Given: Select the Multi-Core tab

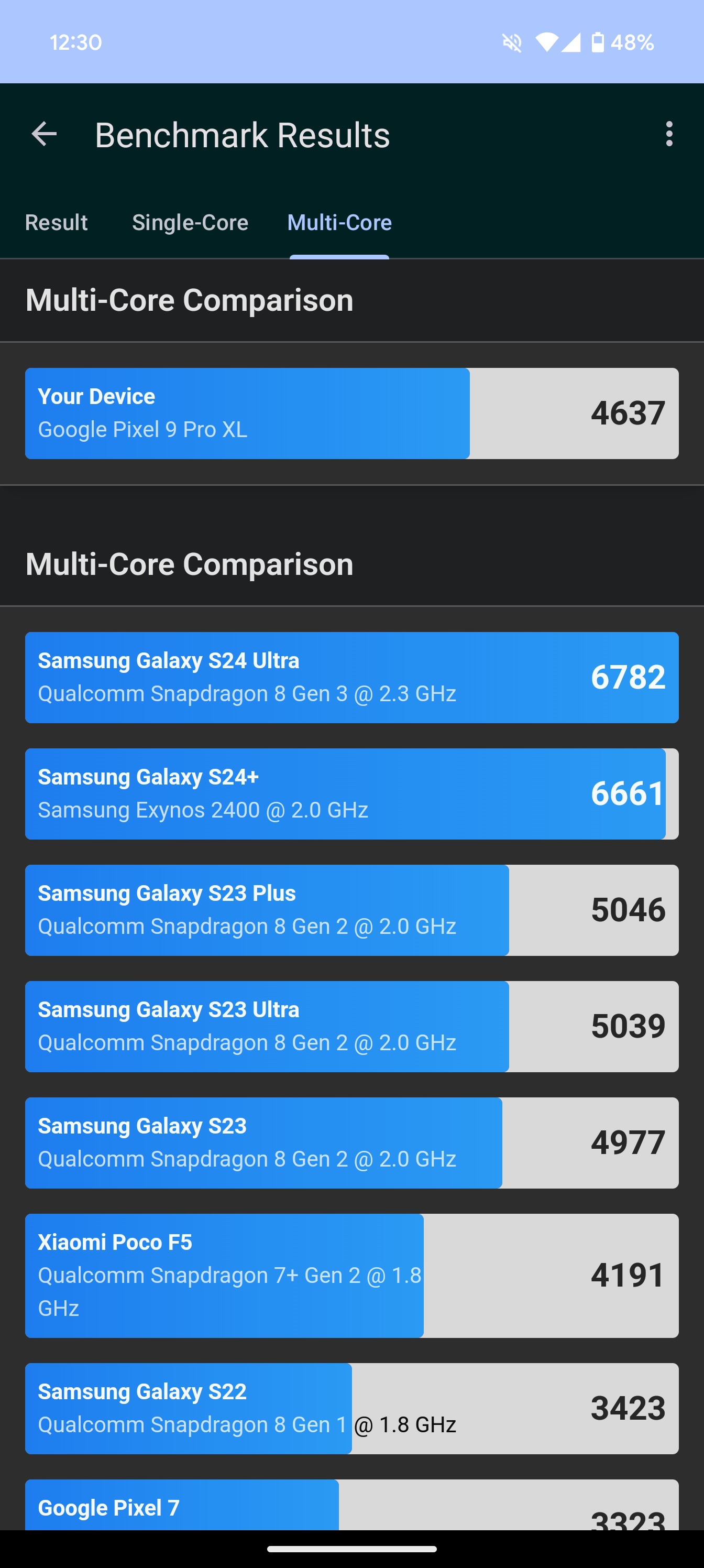Looking at the screenshot, I should (339, 223).
